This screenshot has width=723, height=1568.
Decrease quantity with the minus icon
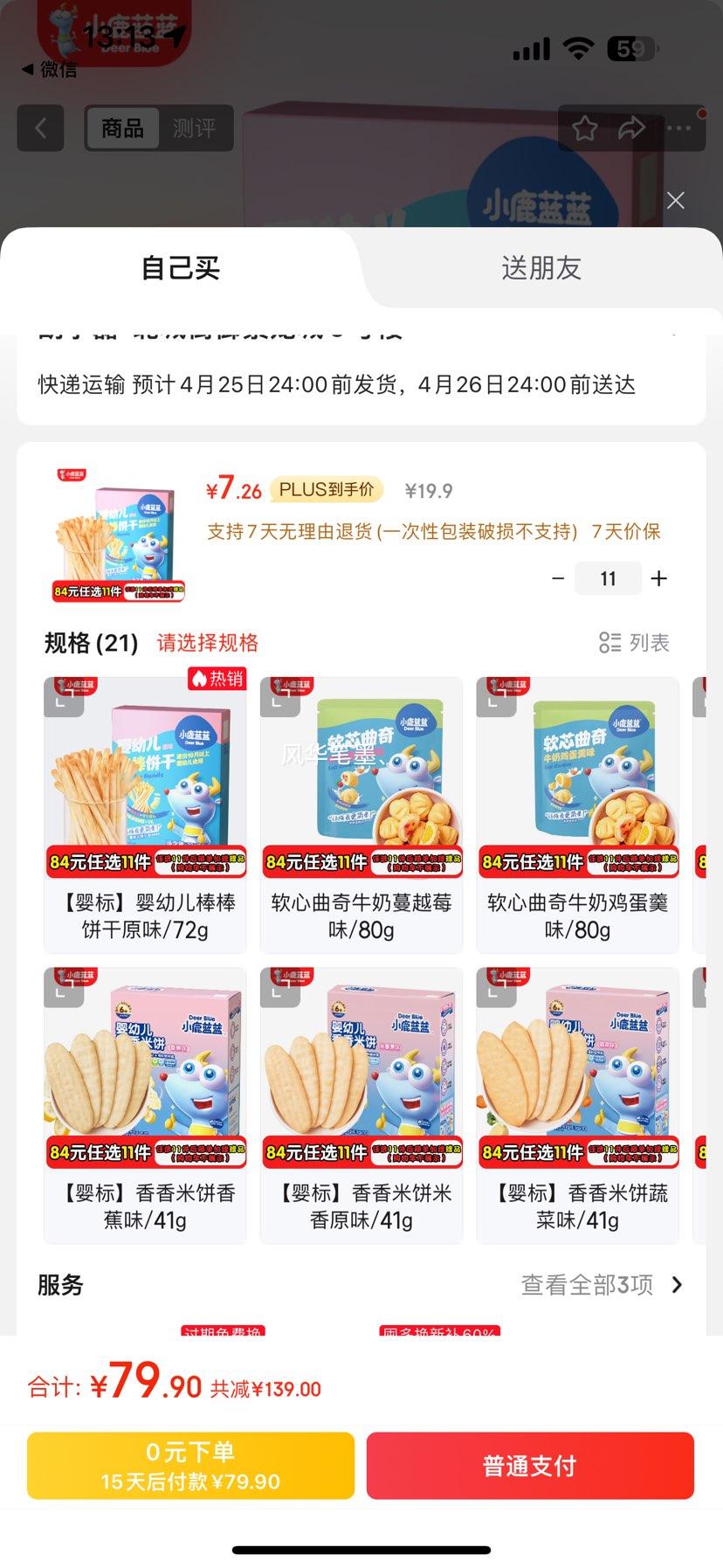point(557,577)
